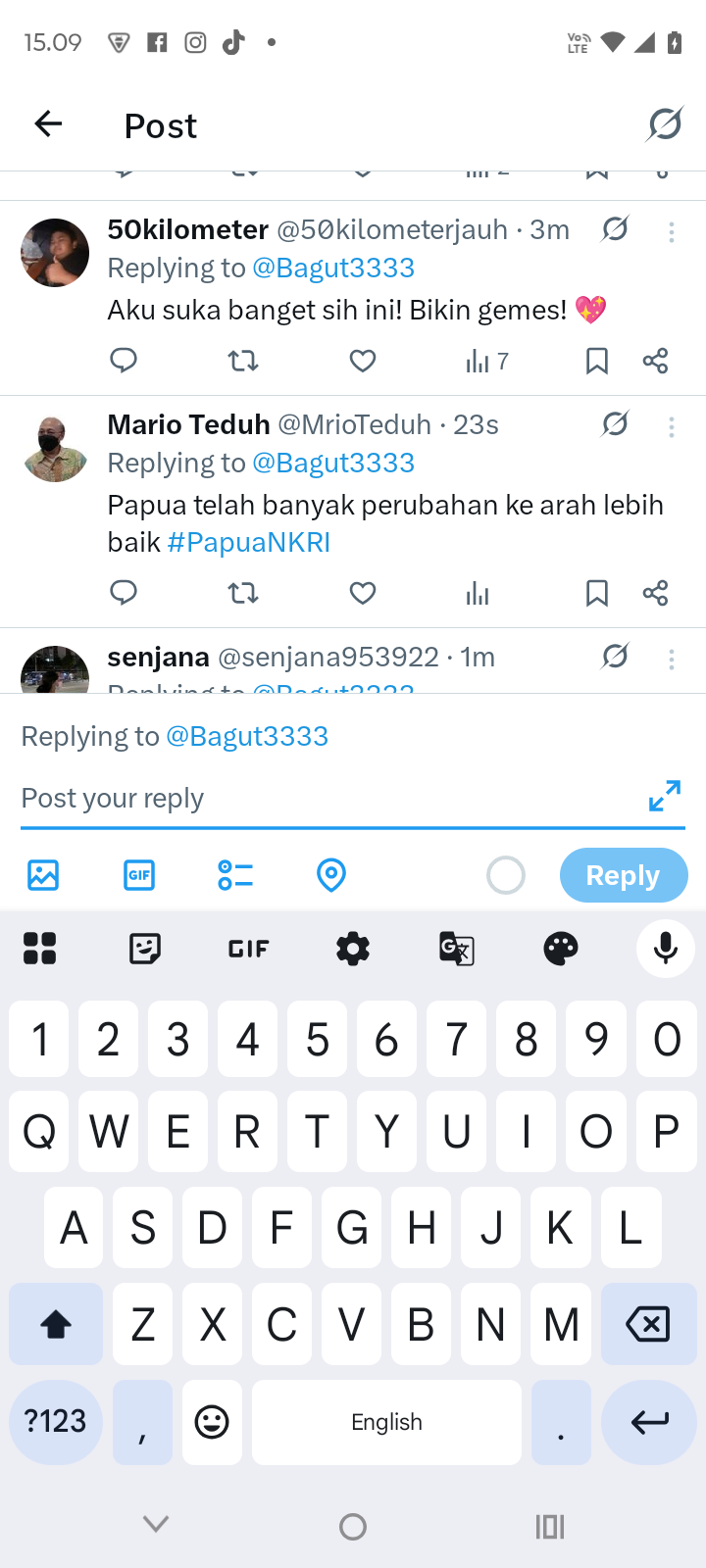Activate keyboard voice input microphone
Image resolution: width=706 pixels, height=1568 pixels.
pyautogui.click(x=665, y=949)
